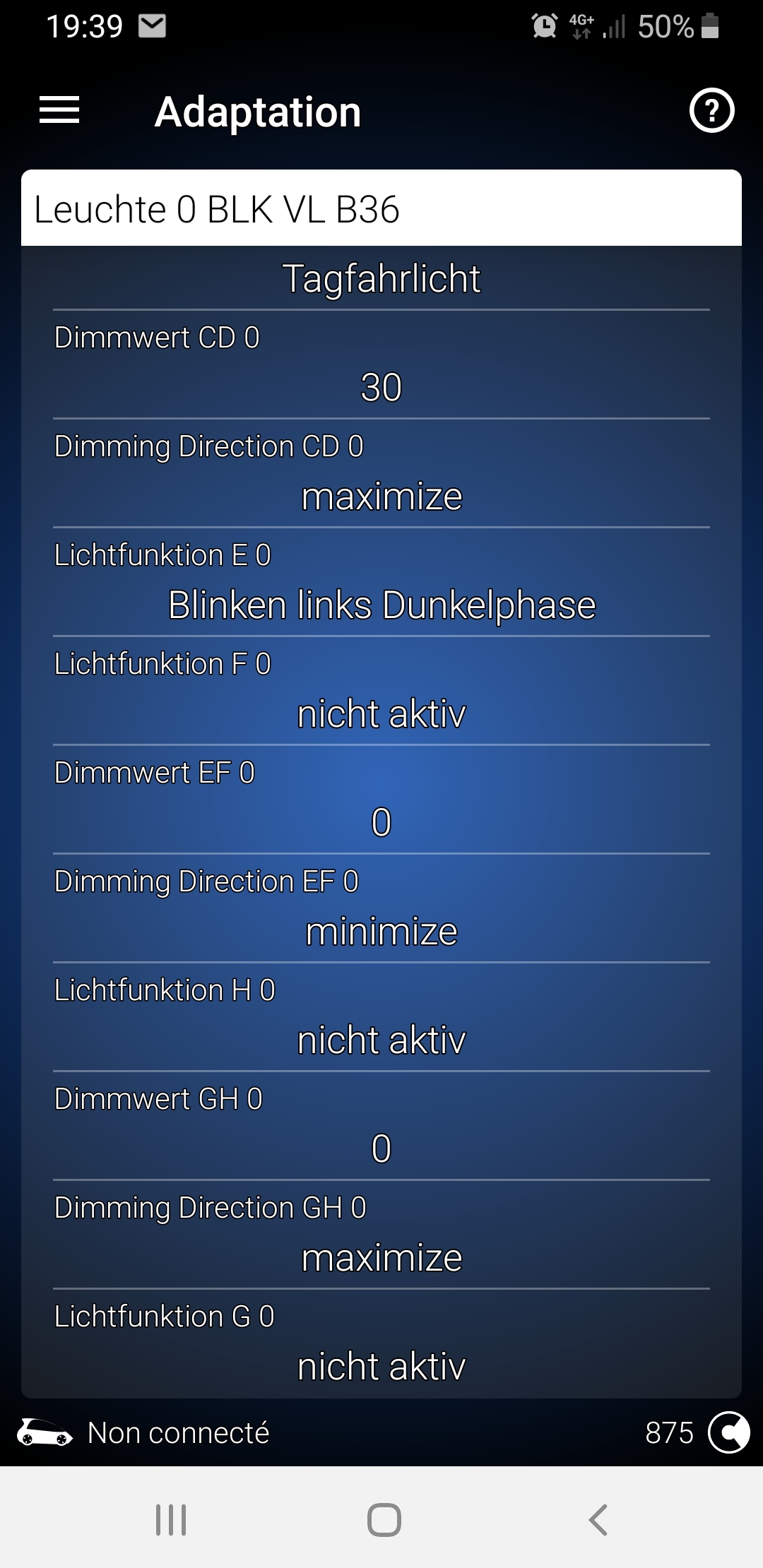Edit Dimmwert EF 0 value
The height and width of the screenshot is (1568, 763).
pyautogui.click(x=381, y=822)
